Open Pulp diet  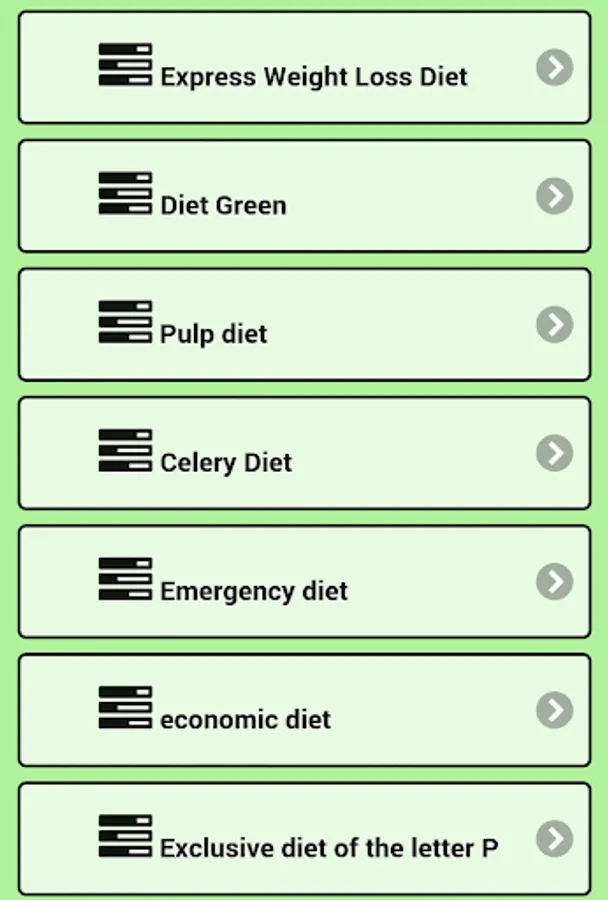pyautogui.click(x=304, y=324)
